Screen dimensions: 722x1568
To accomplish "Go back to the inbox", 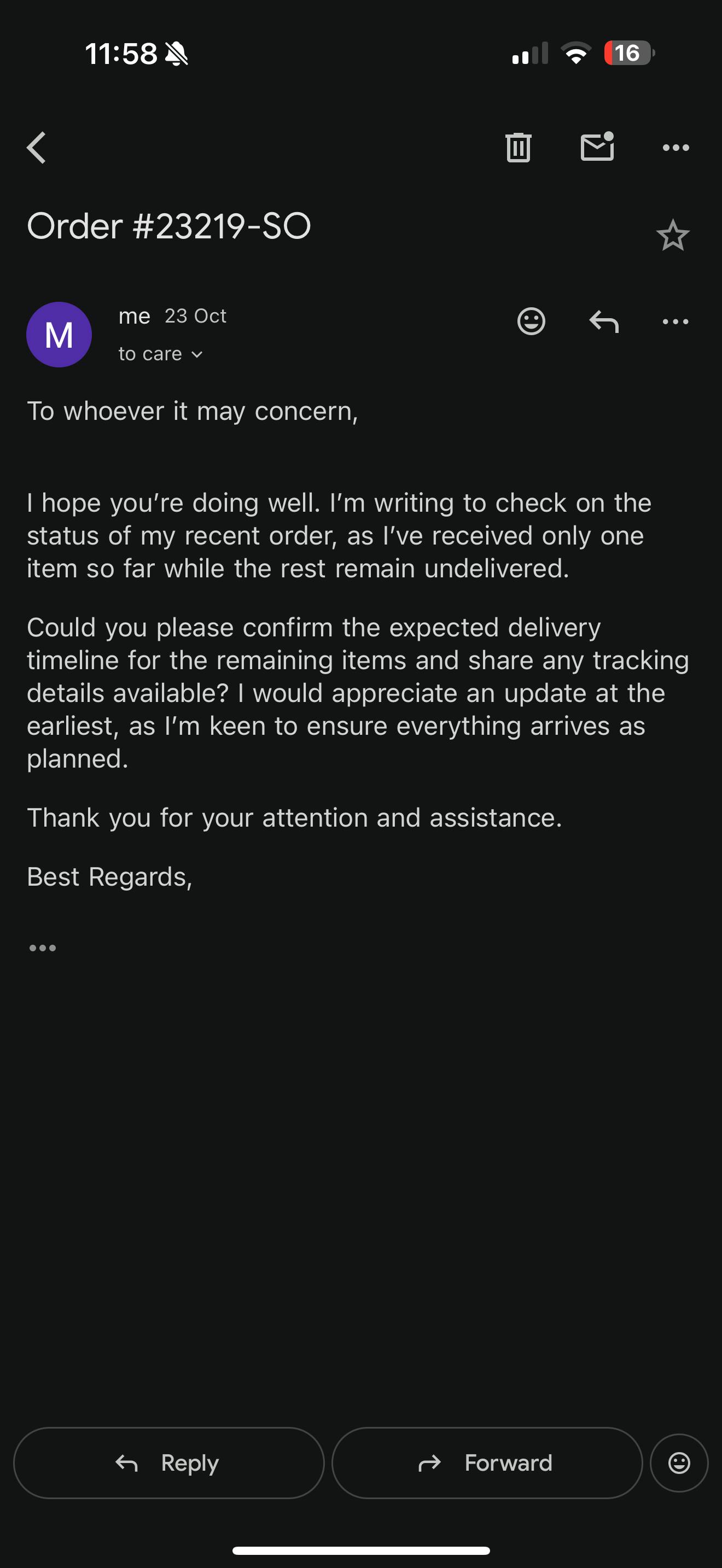I will pyautogui.click(x=37, y=148).
